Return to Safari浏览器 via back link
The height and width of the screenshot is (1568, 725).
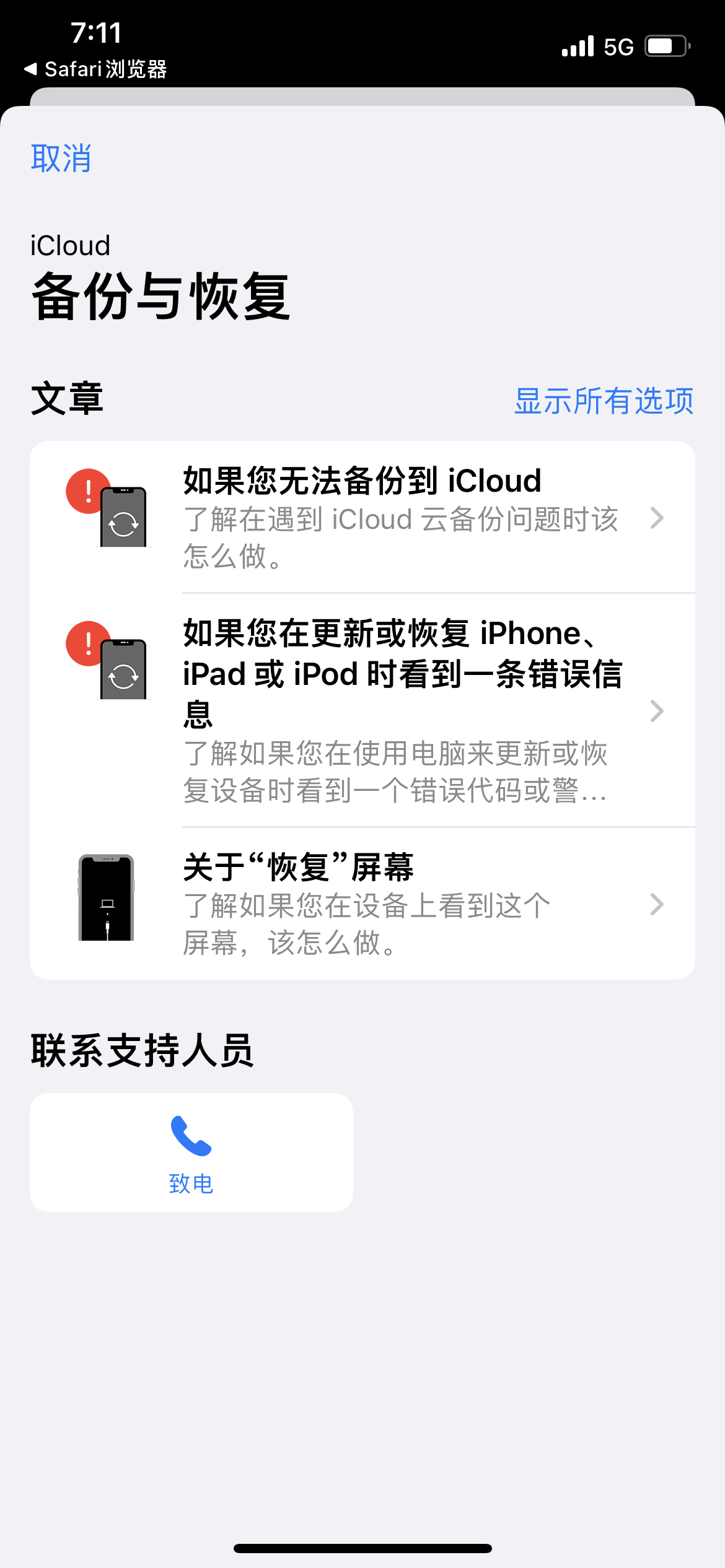coord(96,69)
